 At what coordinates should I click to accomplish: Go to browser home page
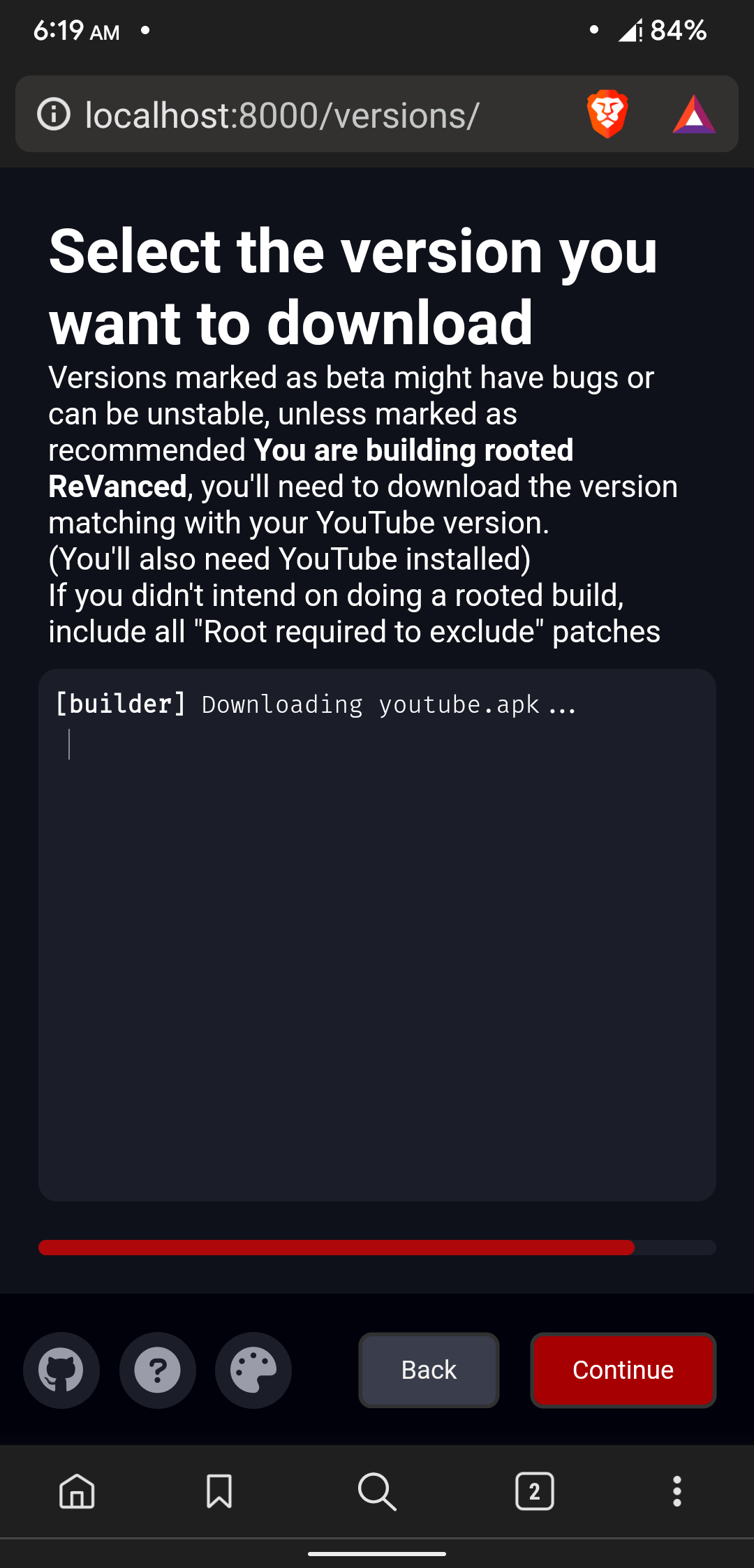tap(77, 1492)
